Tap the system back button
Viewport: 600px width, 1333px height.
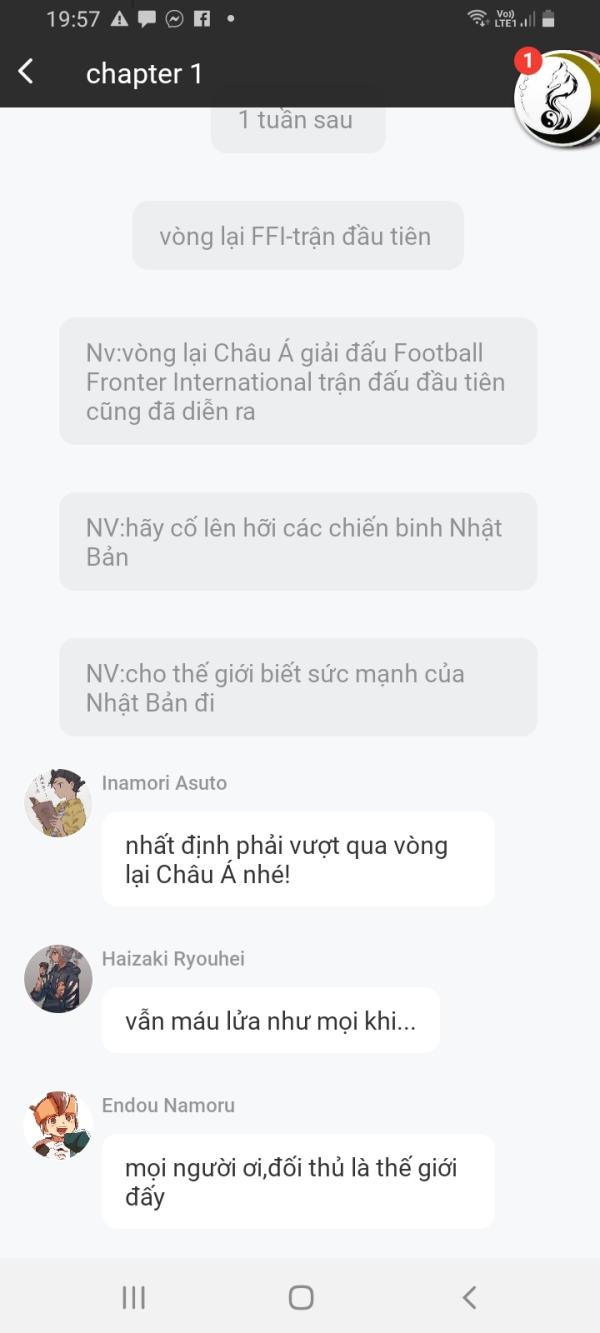(x=469, y=1297)
